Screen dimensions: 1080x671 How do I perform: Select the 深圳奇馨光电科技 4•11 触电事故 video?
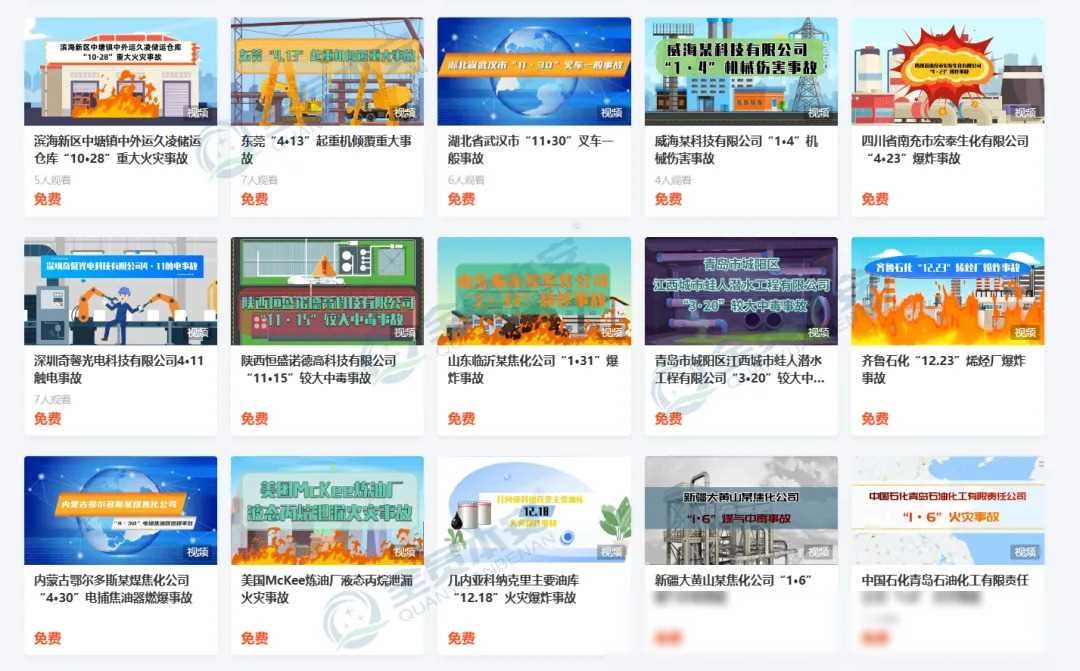pos(120,291)
